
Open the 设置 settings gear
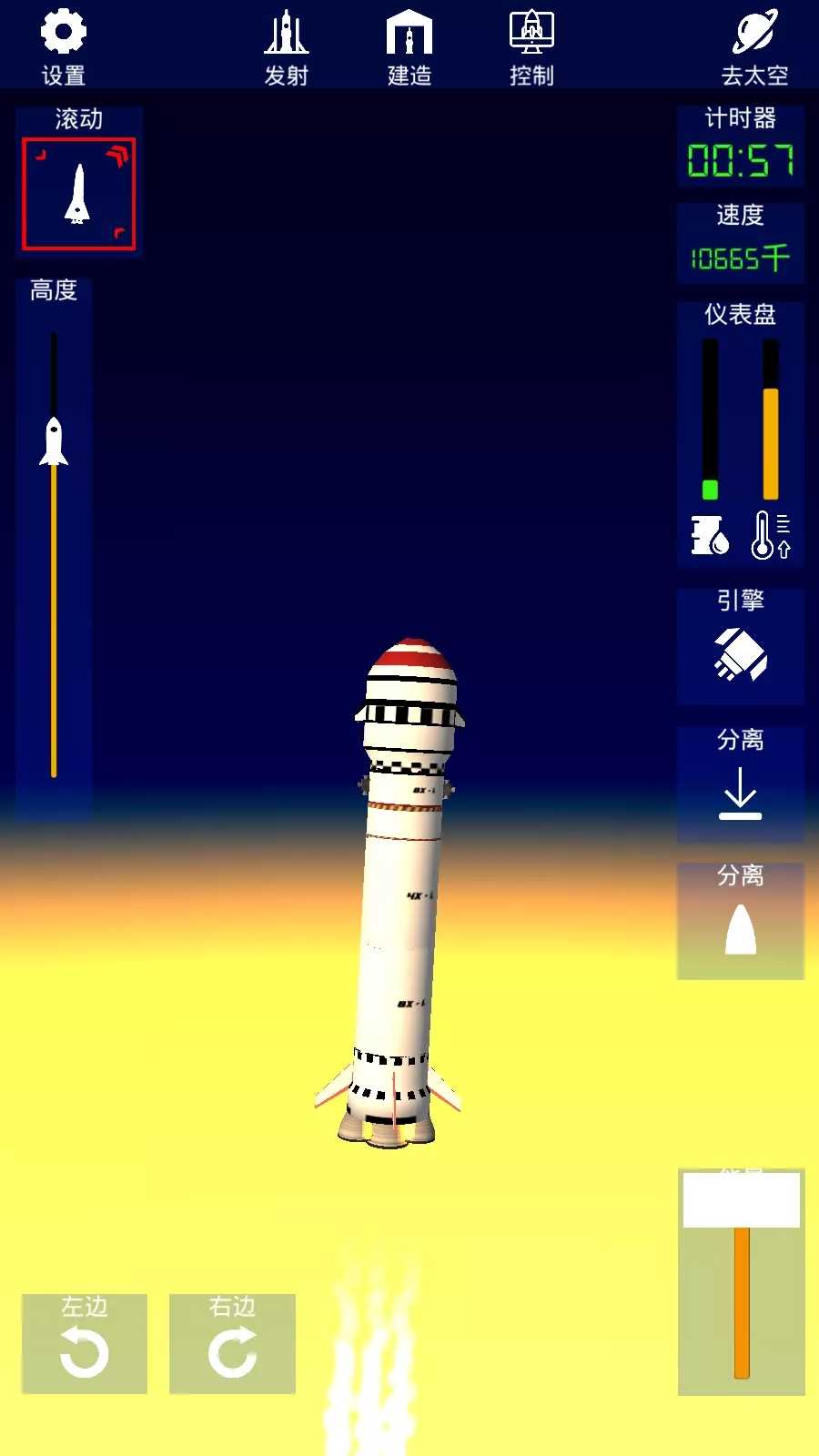63,47
